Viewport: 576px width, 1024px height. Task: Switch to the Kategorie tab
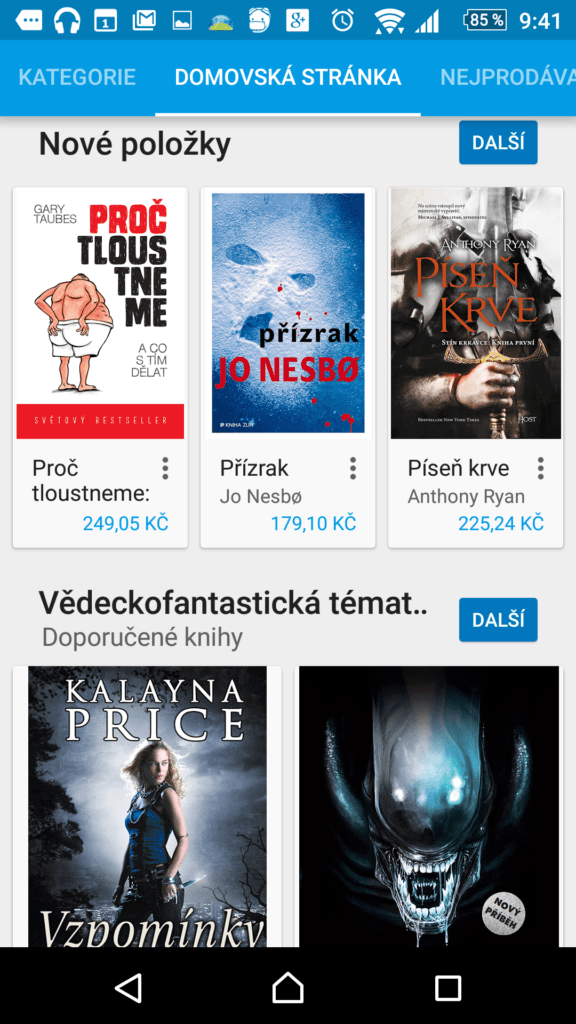(77, 77)
